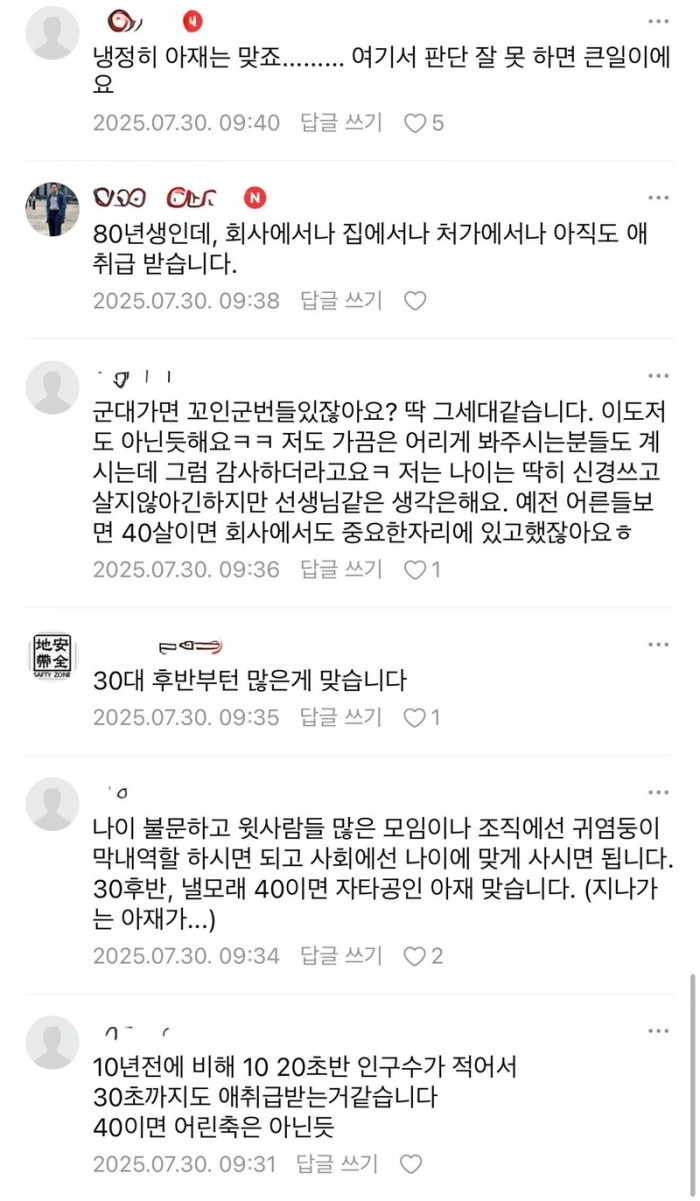Image resolution: width=700 pixels, height=1201 pixels.
Task: View the profile photo of the 80년생인데 commenter
Action: click(52, 209)
